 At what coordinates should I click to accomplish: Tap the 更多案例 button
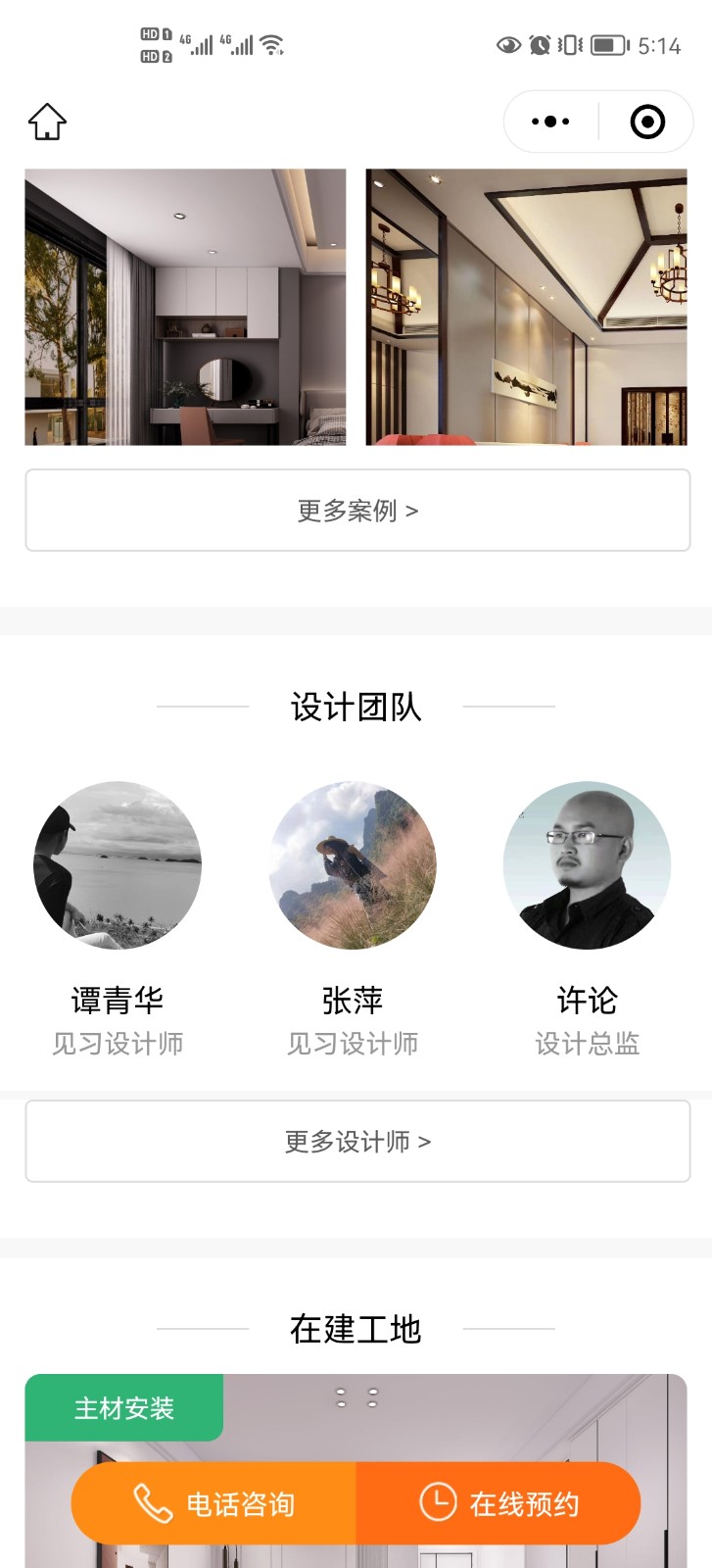tap(357, 511)
